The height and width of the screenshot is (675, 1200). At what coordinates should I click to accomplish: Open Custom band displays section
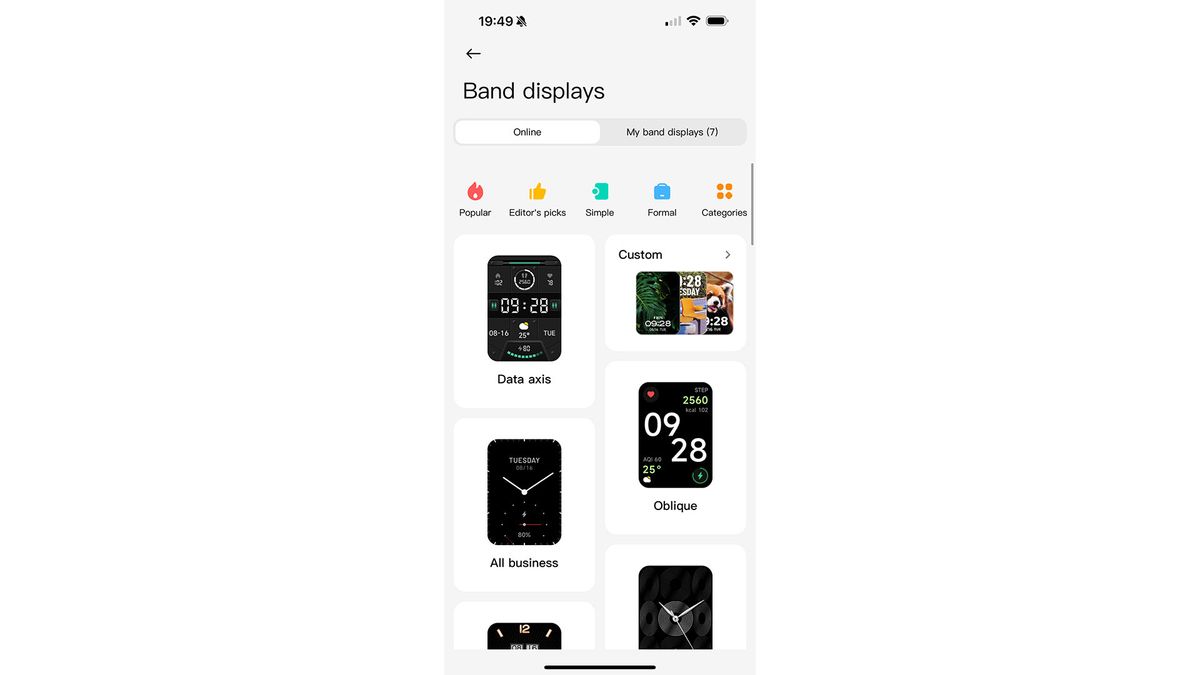click(x=675, y=255)
